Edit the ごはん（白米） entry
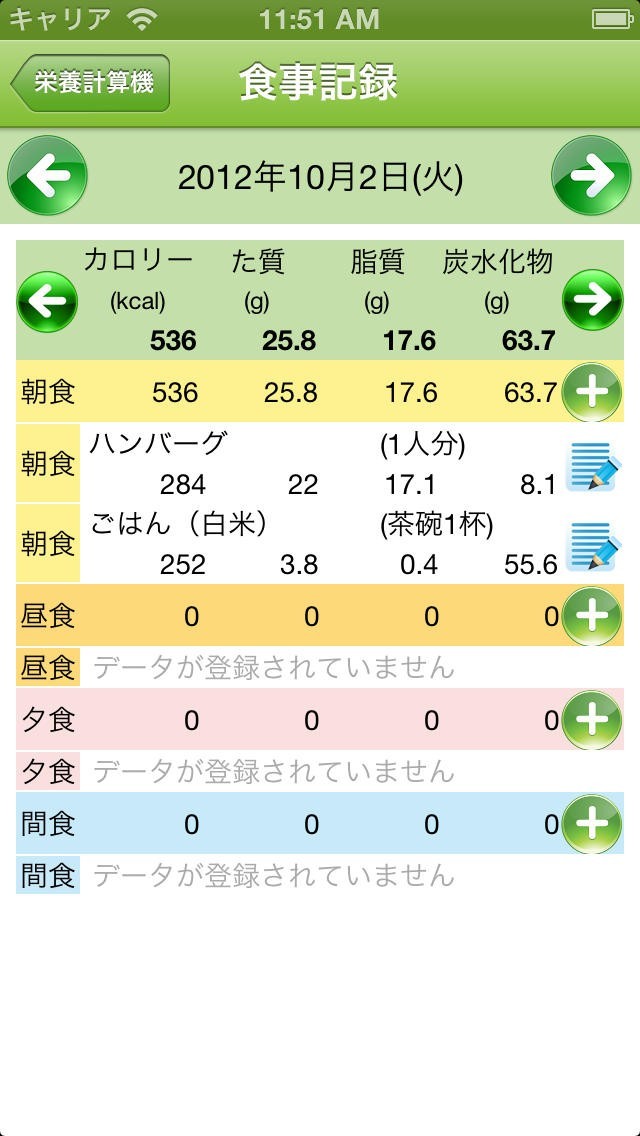Image resolution: width=640 pixels, height=1136 pixels. pyautogui.click(x=594, y=545)
